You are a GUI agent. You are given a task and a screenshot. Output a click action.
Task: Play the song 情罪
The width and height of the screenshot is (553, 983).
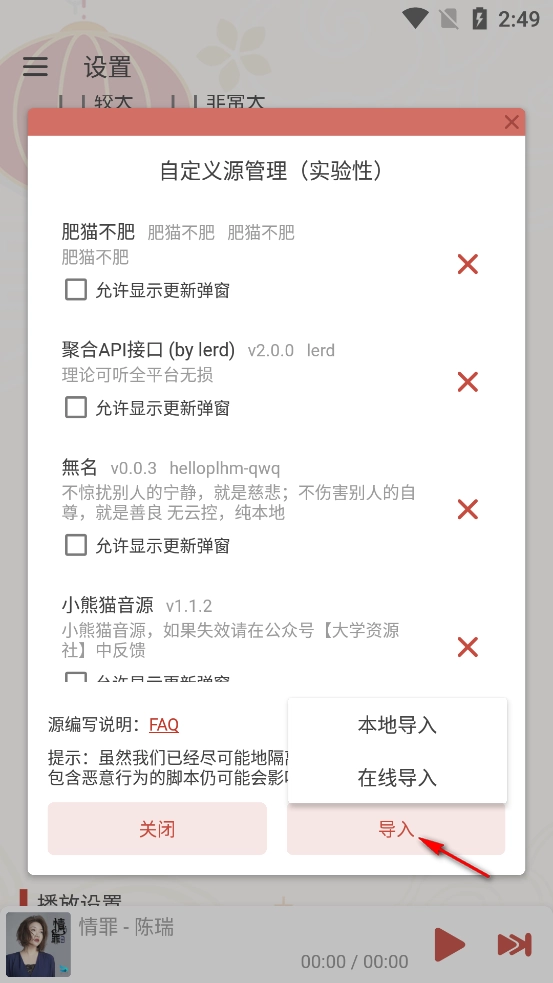(x=450, y=944)
